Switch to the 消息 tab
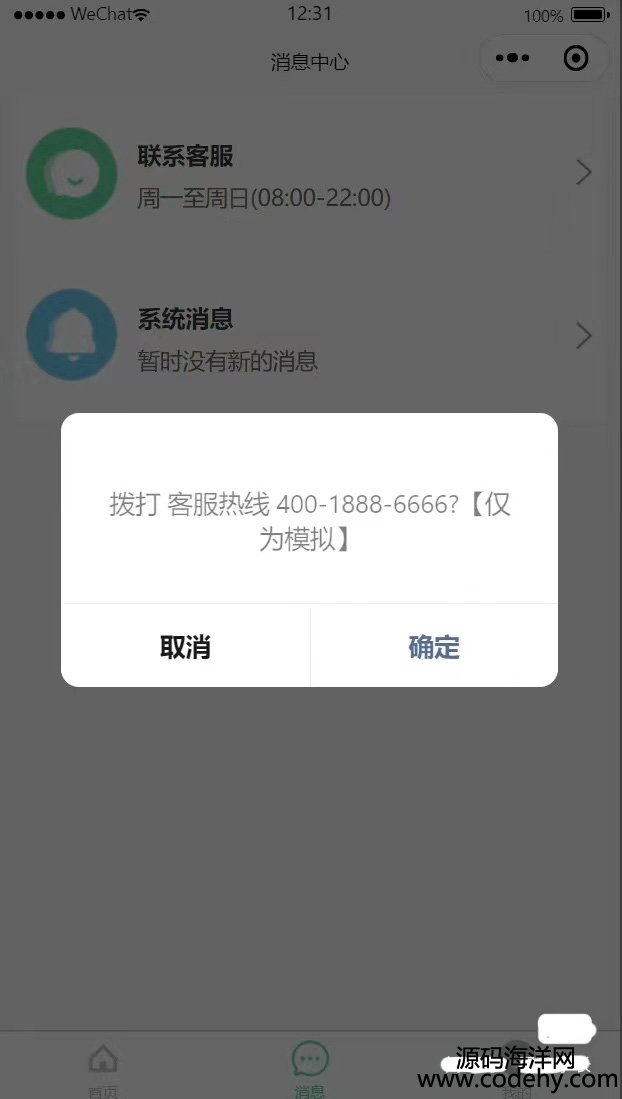The image size is (622, 1099). point(310,1068)
